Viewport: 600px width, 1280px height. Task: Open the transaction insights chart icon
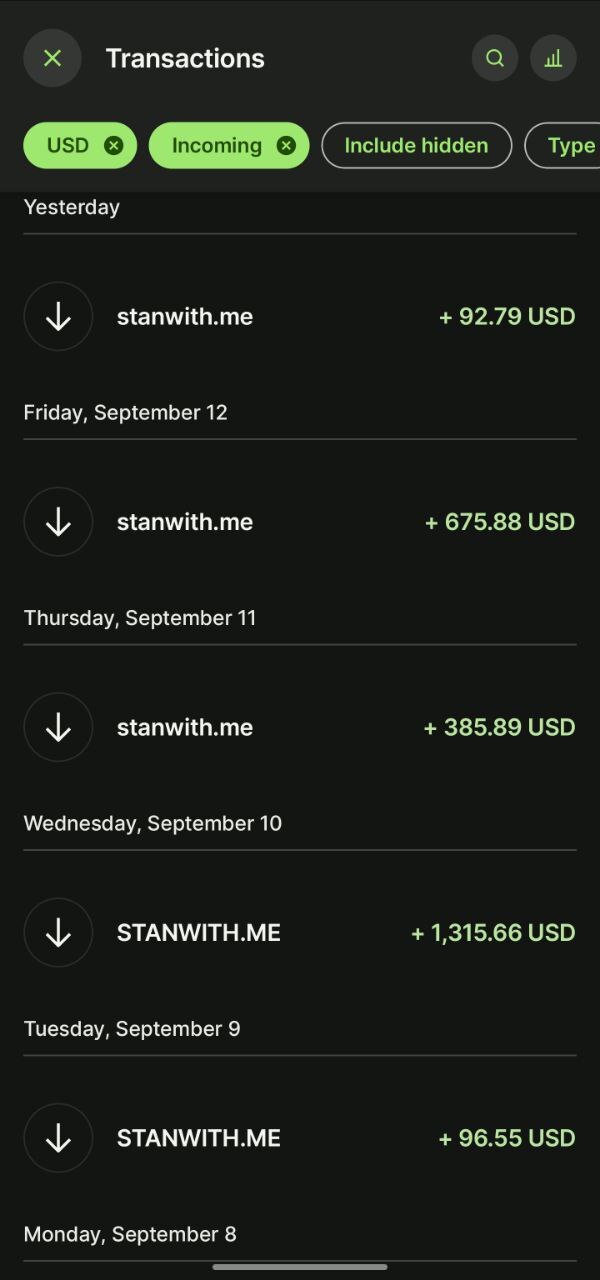coord(553,58)
